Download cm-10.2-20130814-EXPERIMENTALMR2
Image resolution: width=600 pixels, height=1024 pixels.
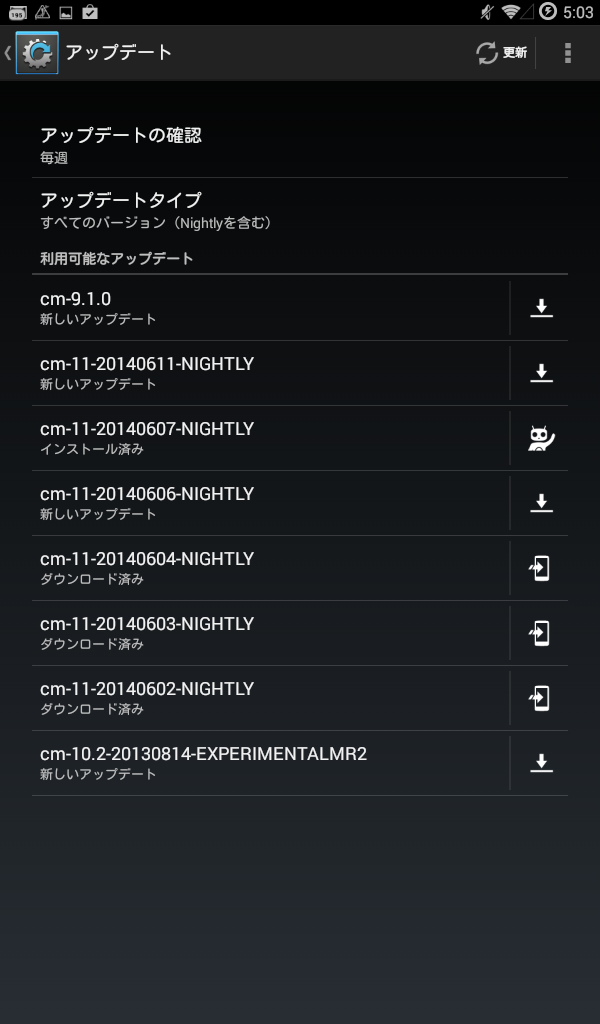coord(541,763)
